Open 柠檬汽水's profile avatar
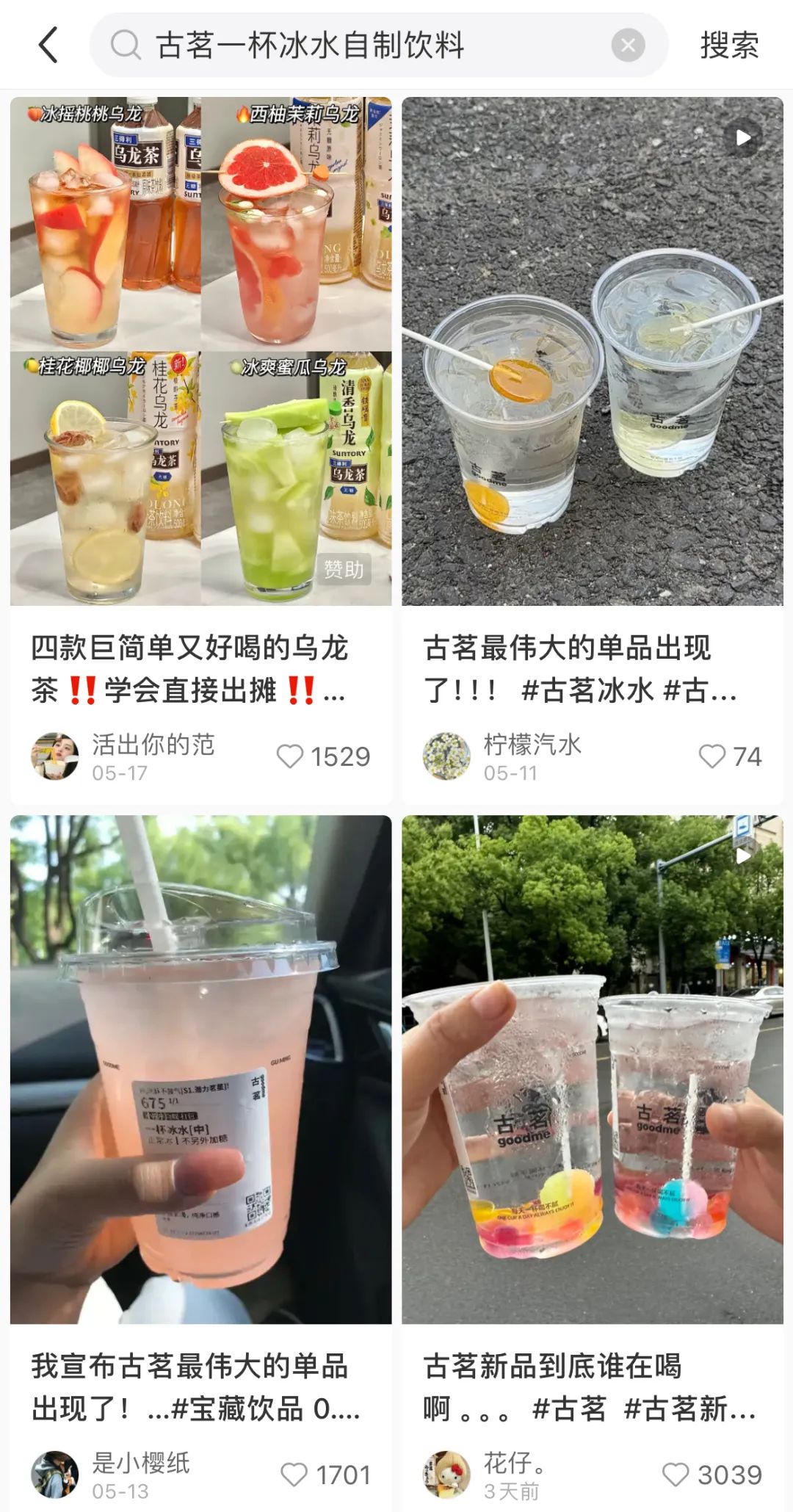 click(x=446, y=756)
